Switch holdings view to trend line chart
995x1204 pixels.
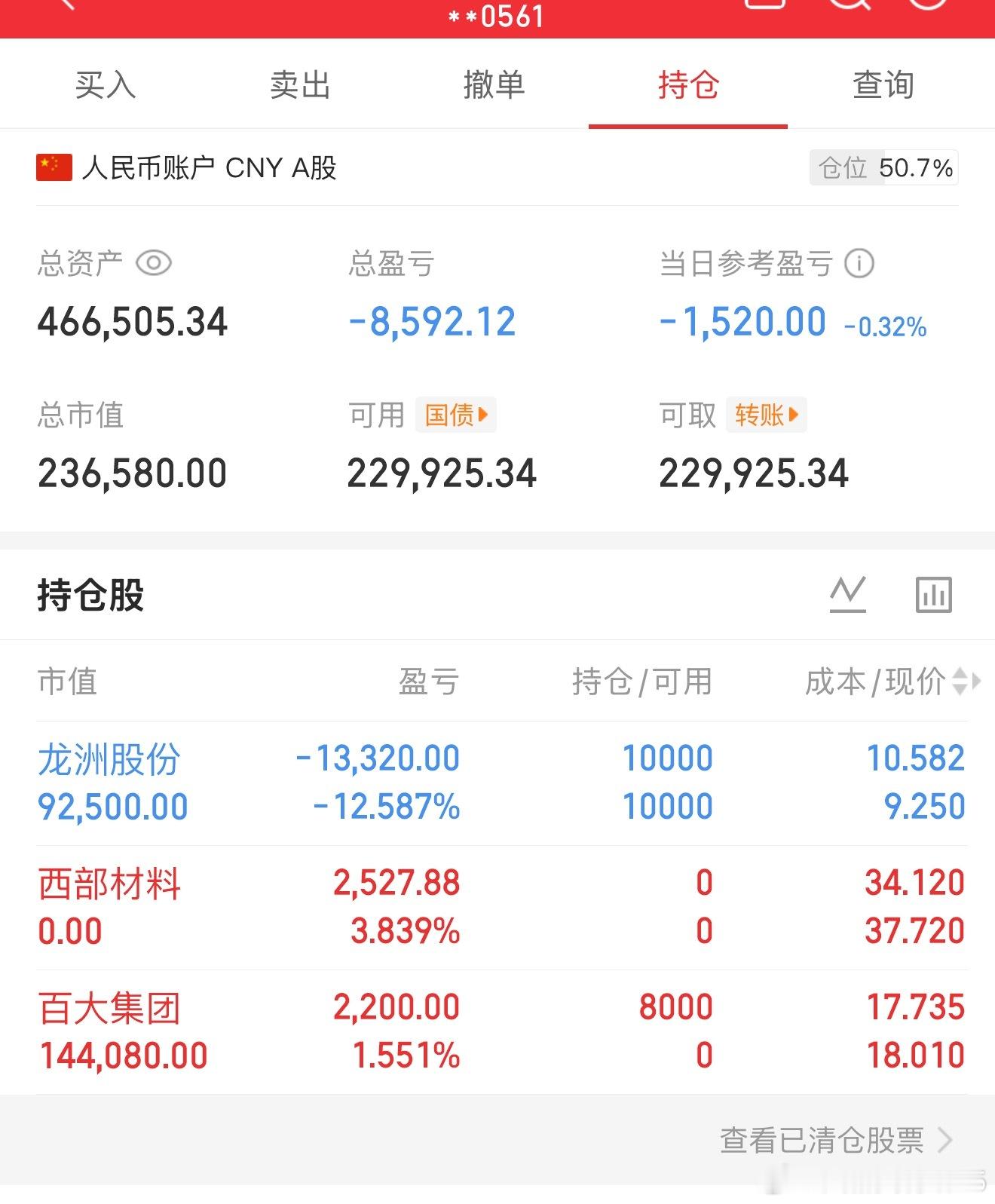click(x=848, y=594)
